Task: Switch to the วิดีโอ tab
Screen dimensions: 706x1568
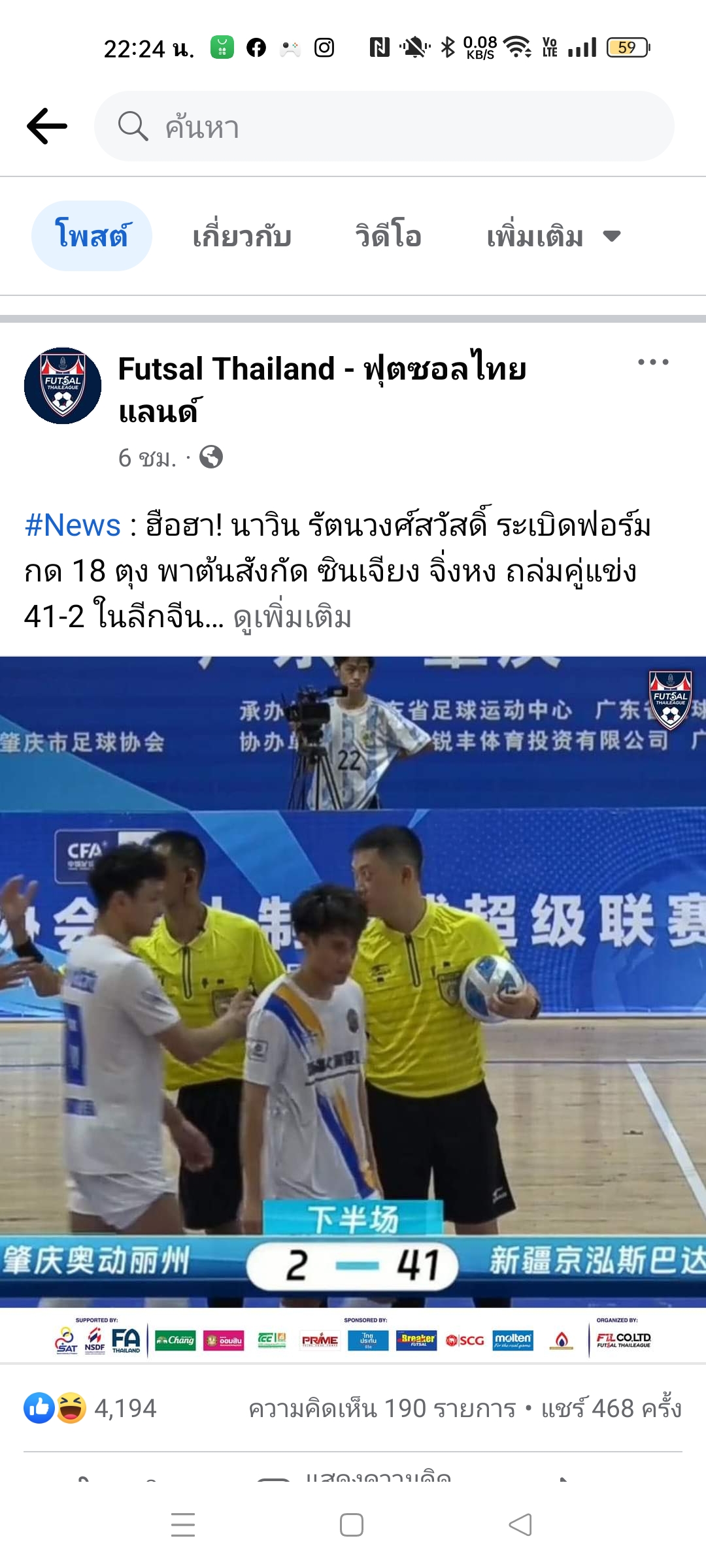Action: [x=388, y=236]
